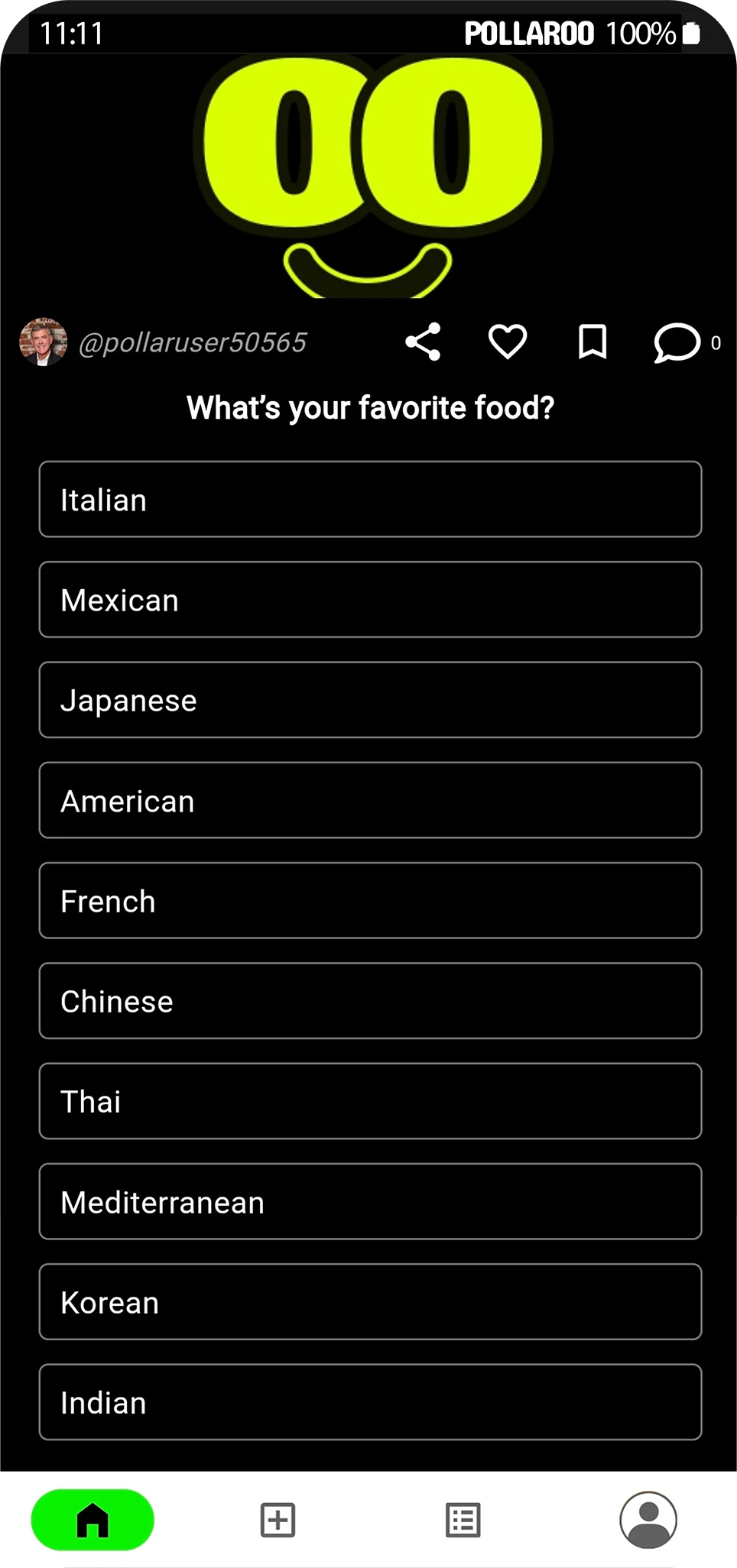737x1568 pixels.
Task: Select the Mexican option
Action: [x=370, y=600]
